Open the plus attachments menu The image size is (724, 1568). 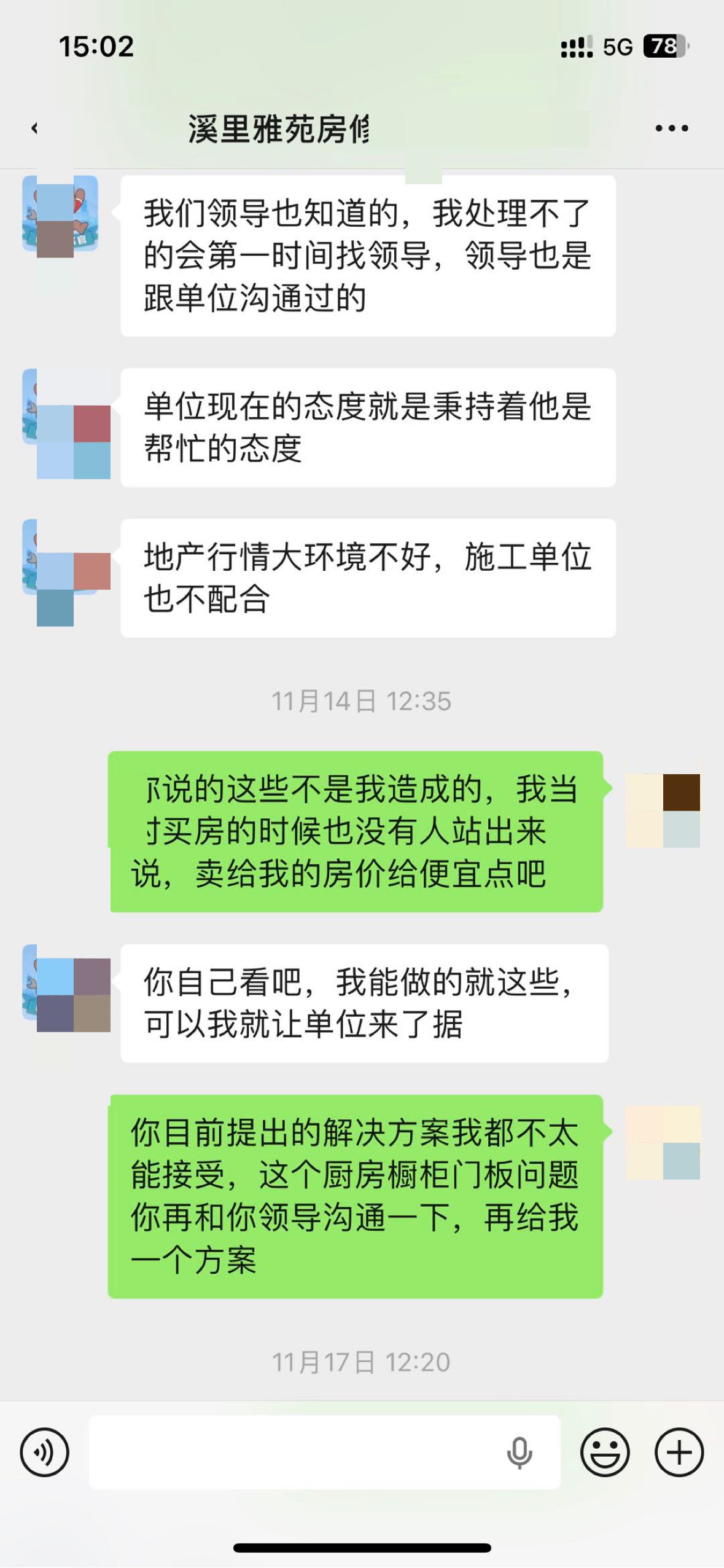(x=679, y=1452)
